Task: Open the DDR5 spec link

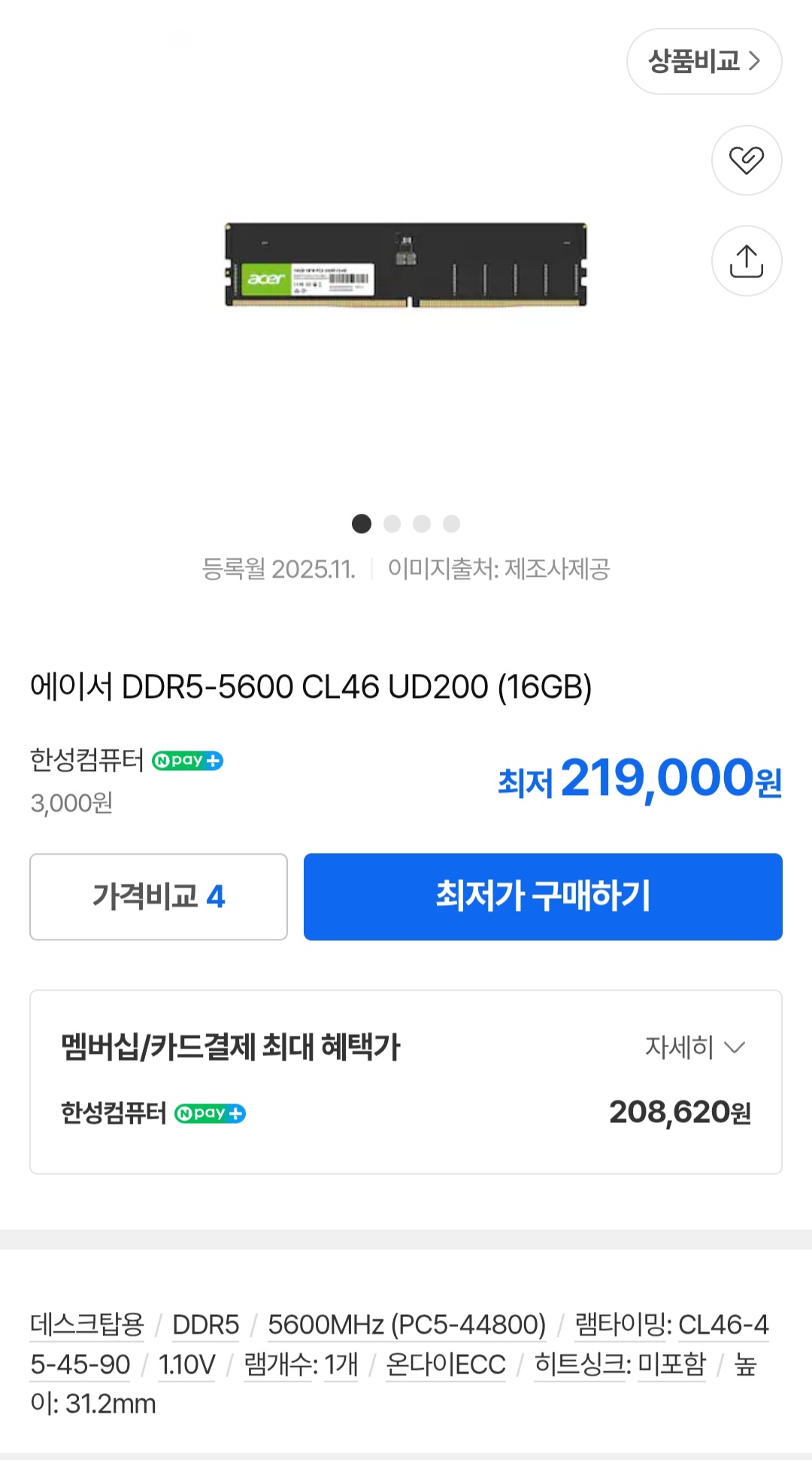Action: 205,1325
